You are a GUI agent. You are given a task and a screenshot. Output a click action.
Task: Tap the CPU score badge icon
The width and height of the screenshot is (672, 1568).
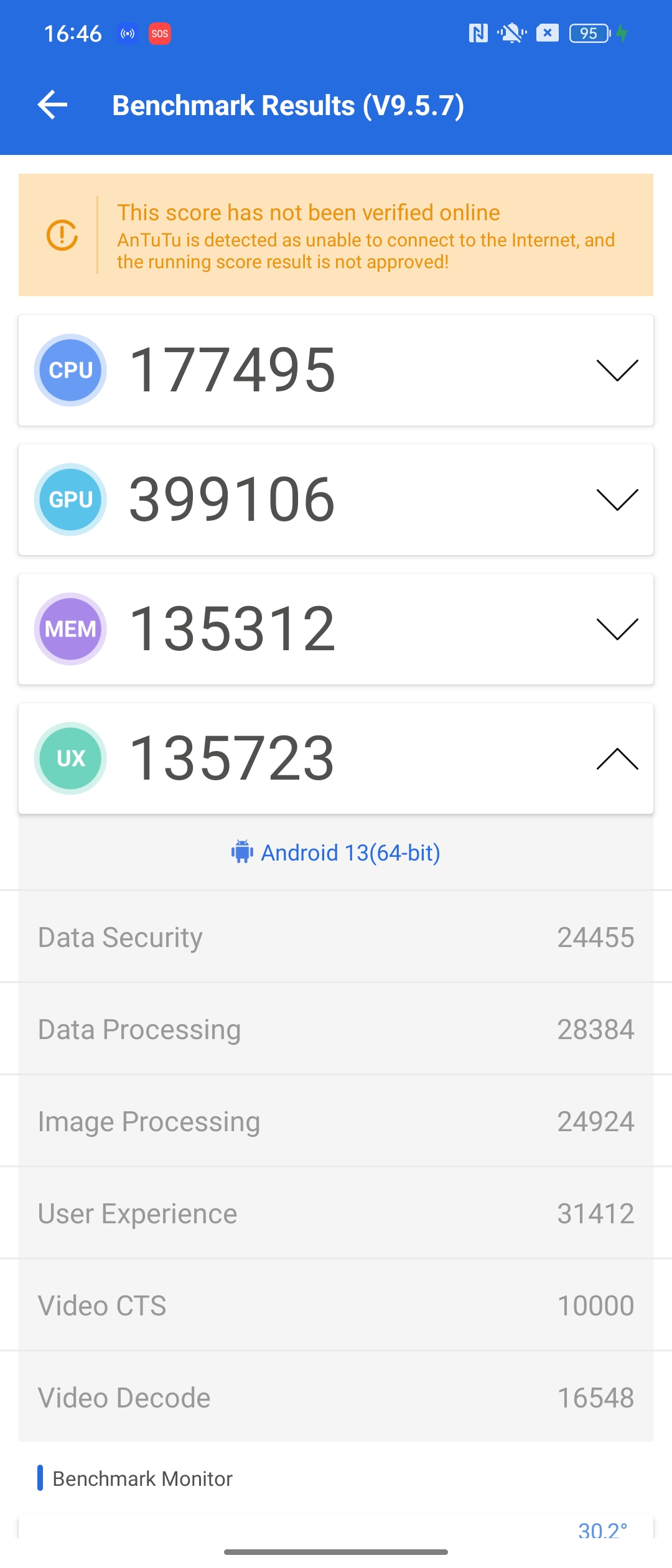point(70,370)
